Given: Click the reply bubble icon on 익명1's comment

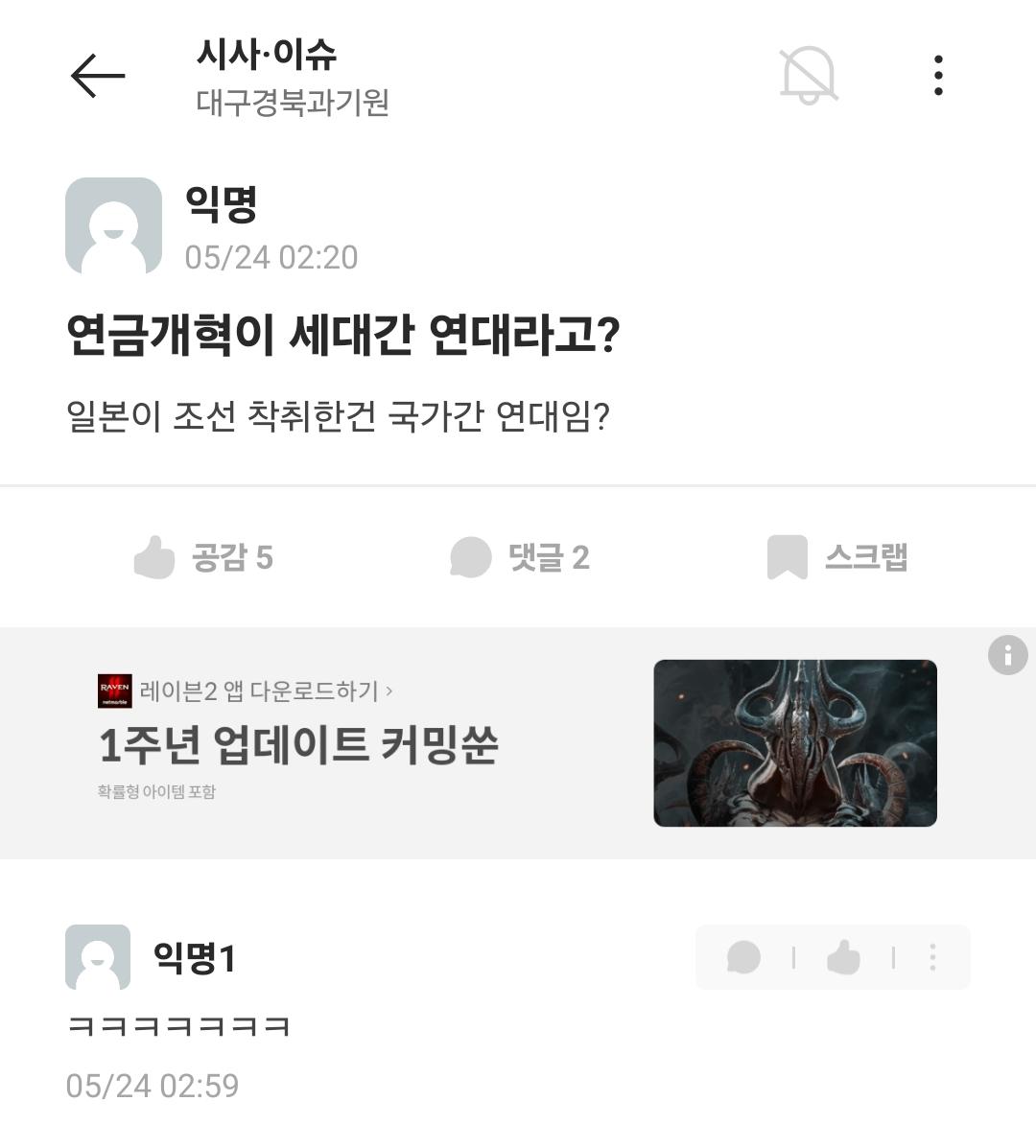Looking at the screenshot, I should point(745,956).
